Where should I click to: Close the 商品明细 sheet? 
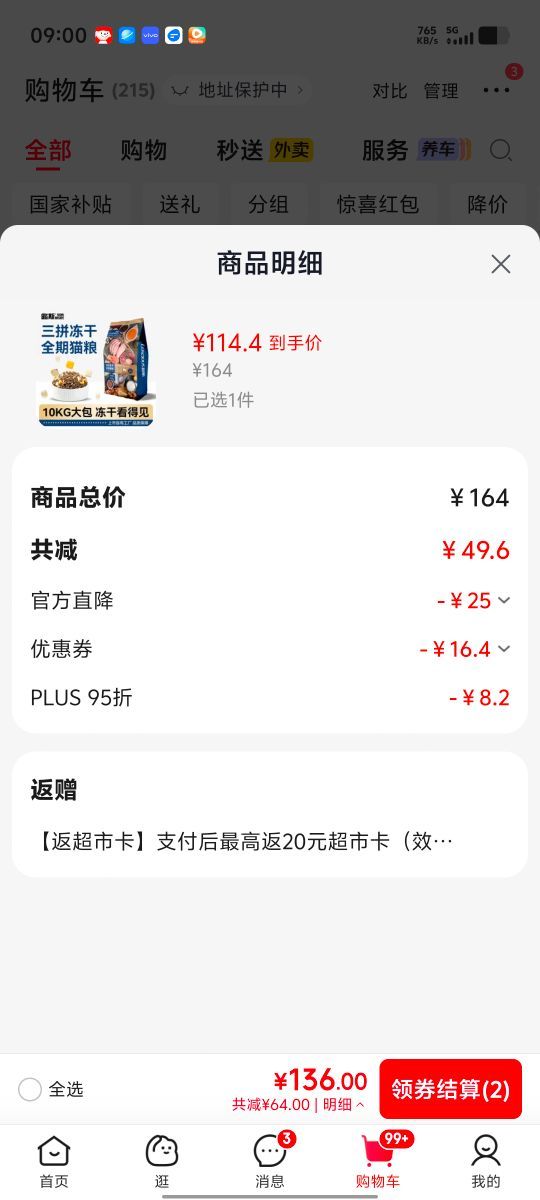point(501,264)
